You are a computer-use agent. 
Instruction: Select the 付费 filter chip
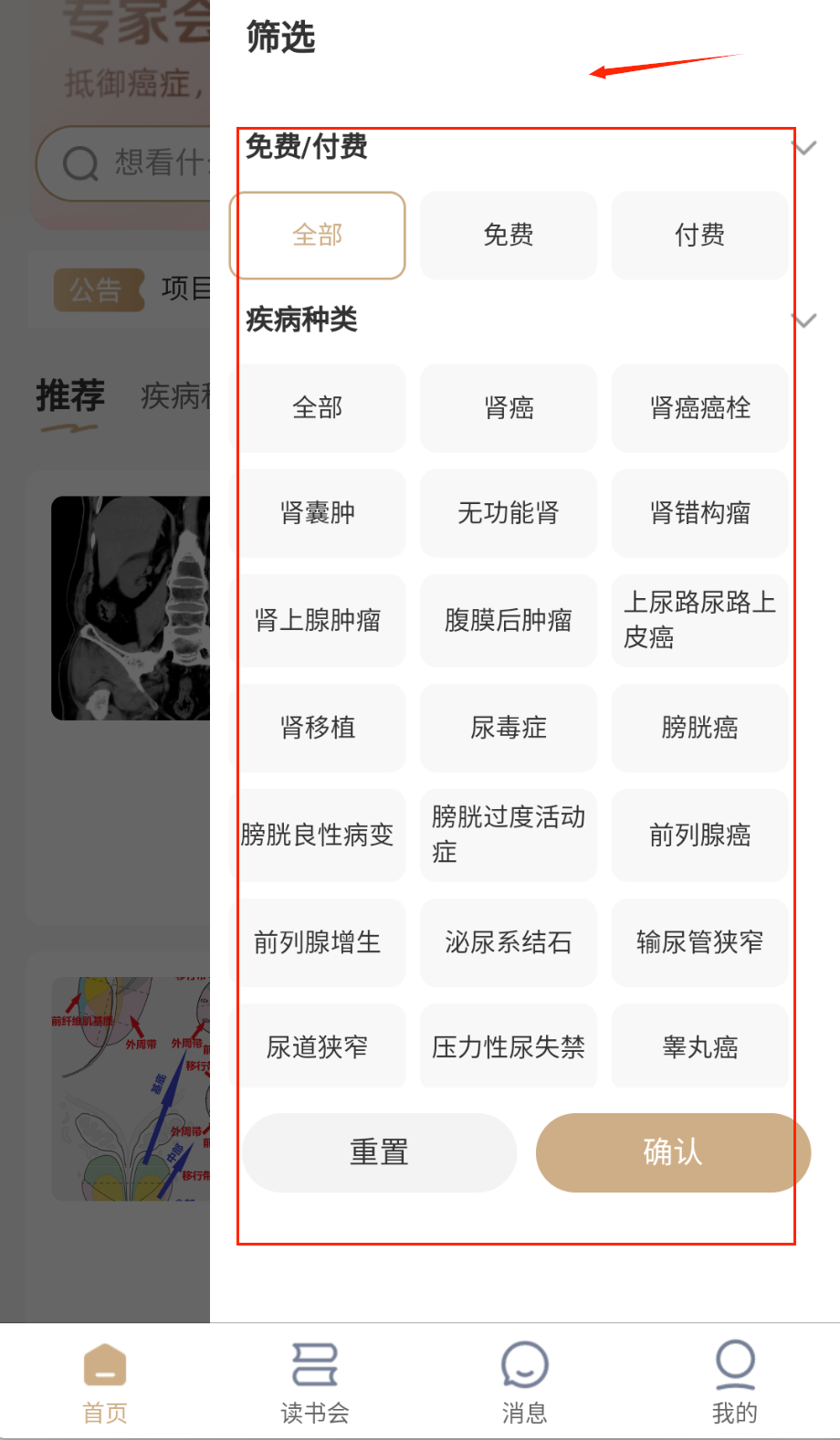699,236
